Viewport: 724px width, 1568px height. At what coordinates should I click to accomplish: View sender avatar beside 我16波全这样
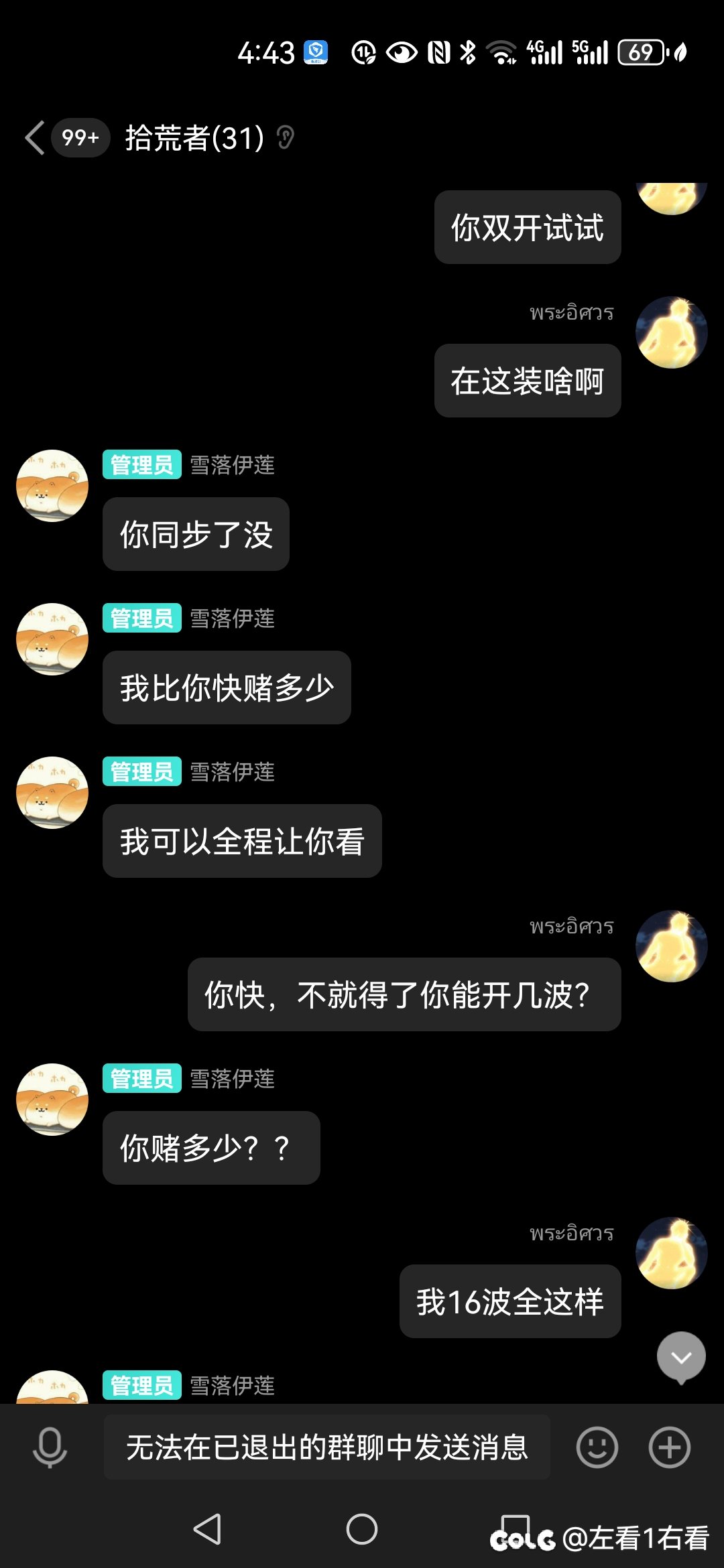[671, 1253]
